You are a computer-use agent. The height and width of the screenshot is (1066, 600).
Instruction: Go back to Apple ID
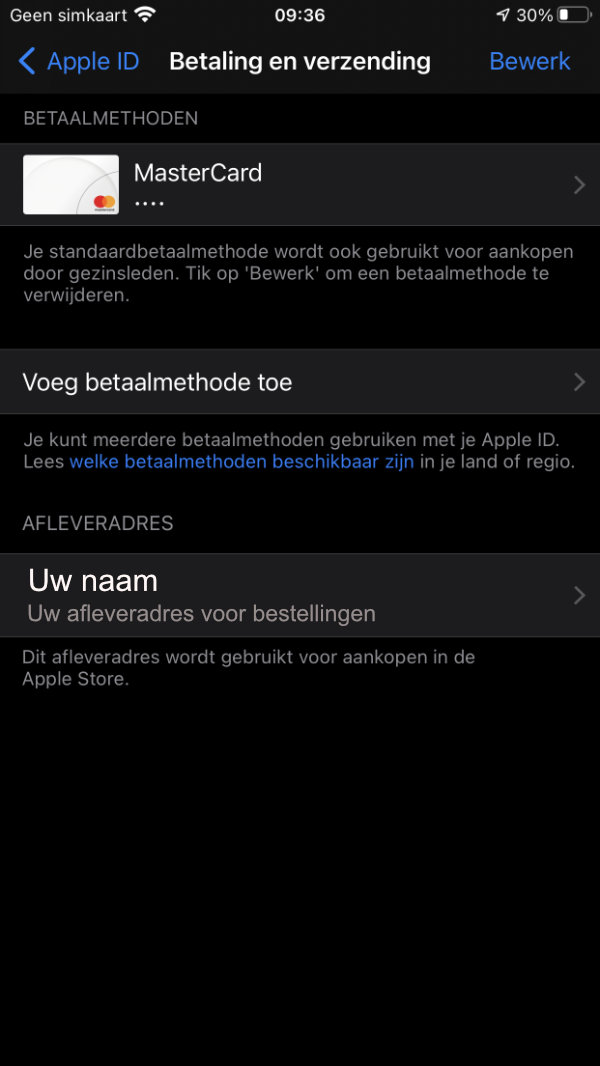pos(78,61)
